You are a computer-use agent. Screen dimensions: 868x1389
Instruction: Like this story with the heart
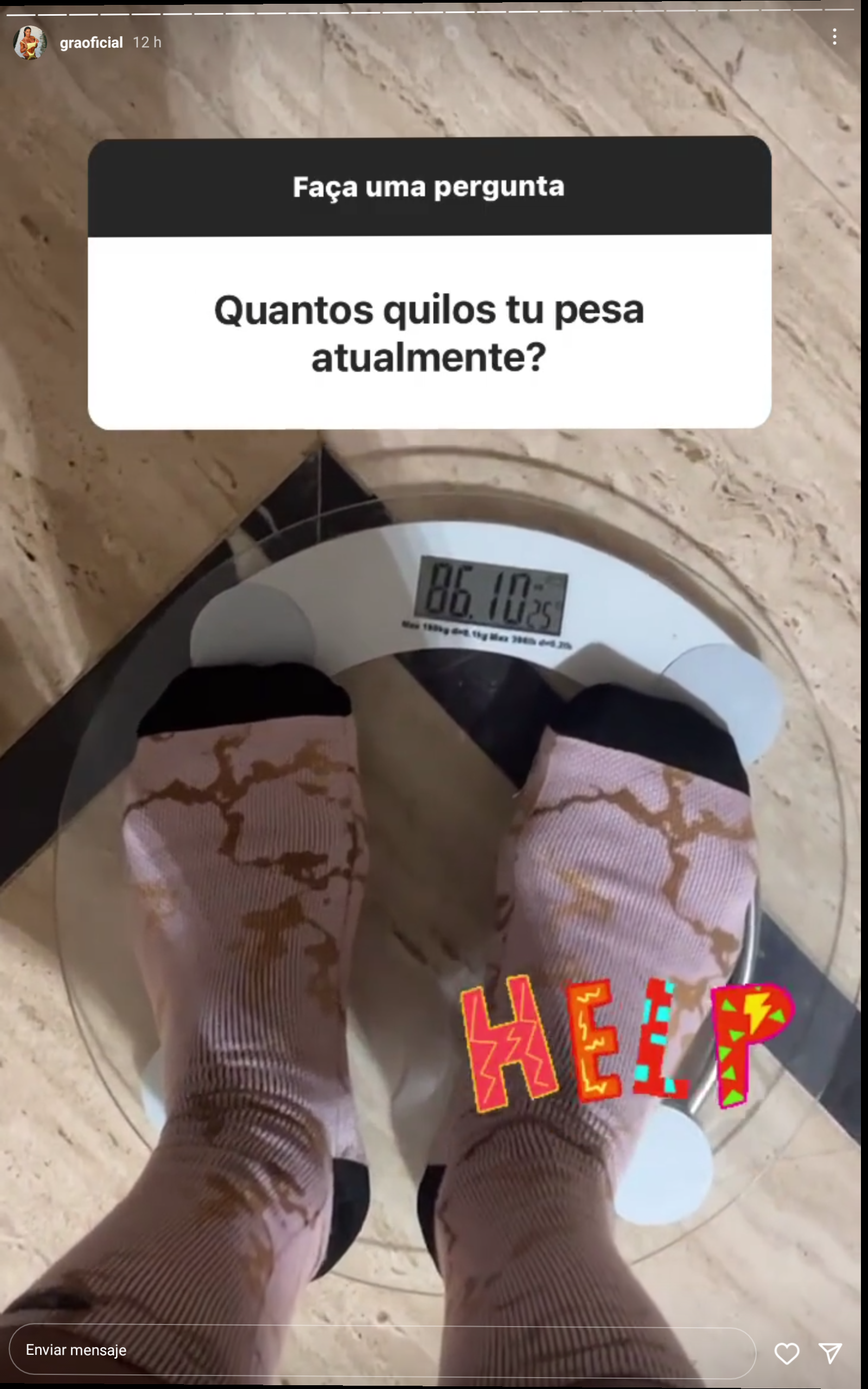(x=787, y=1353)
